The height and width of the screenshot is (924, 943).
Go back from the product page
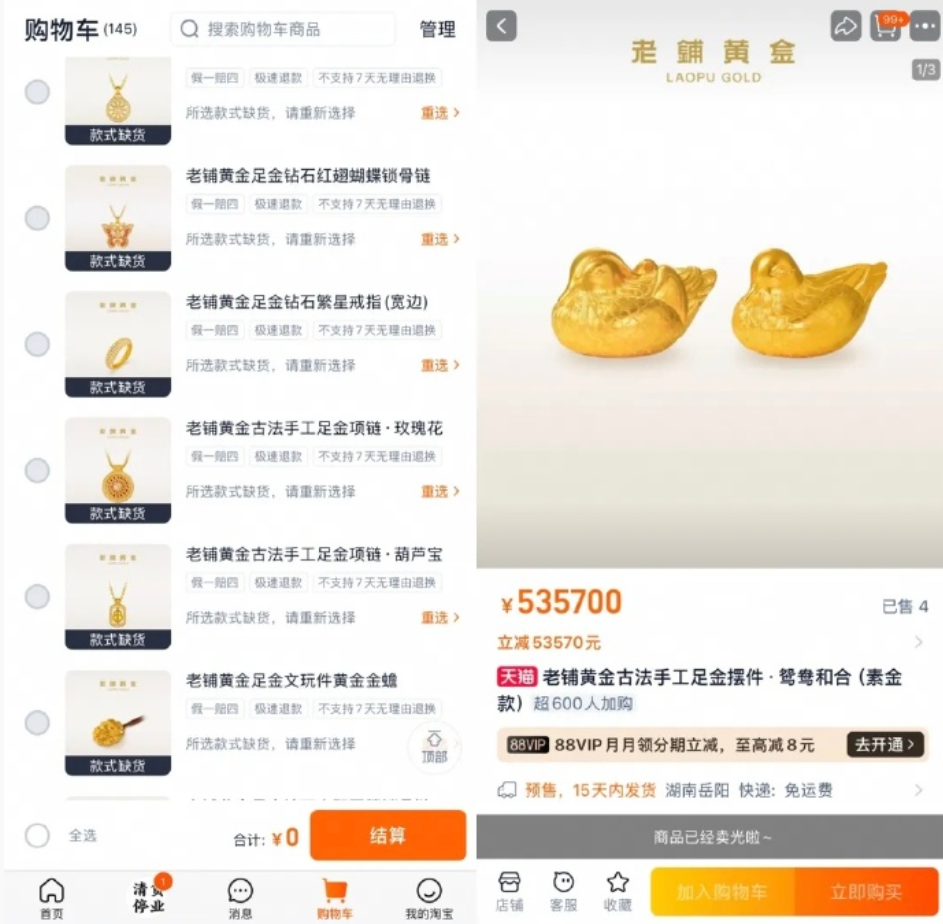click(x=501, y=26)
